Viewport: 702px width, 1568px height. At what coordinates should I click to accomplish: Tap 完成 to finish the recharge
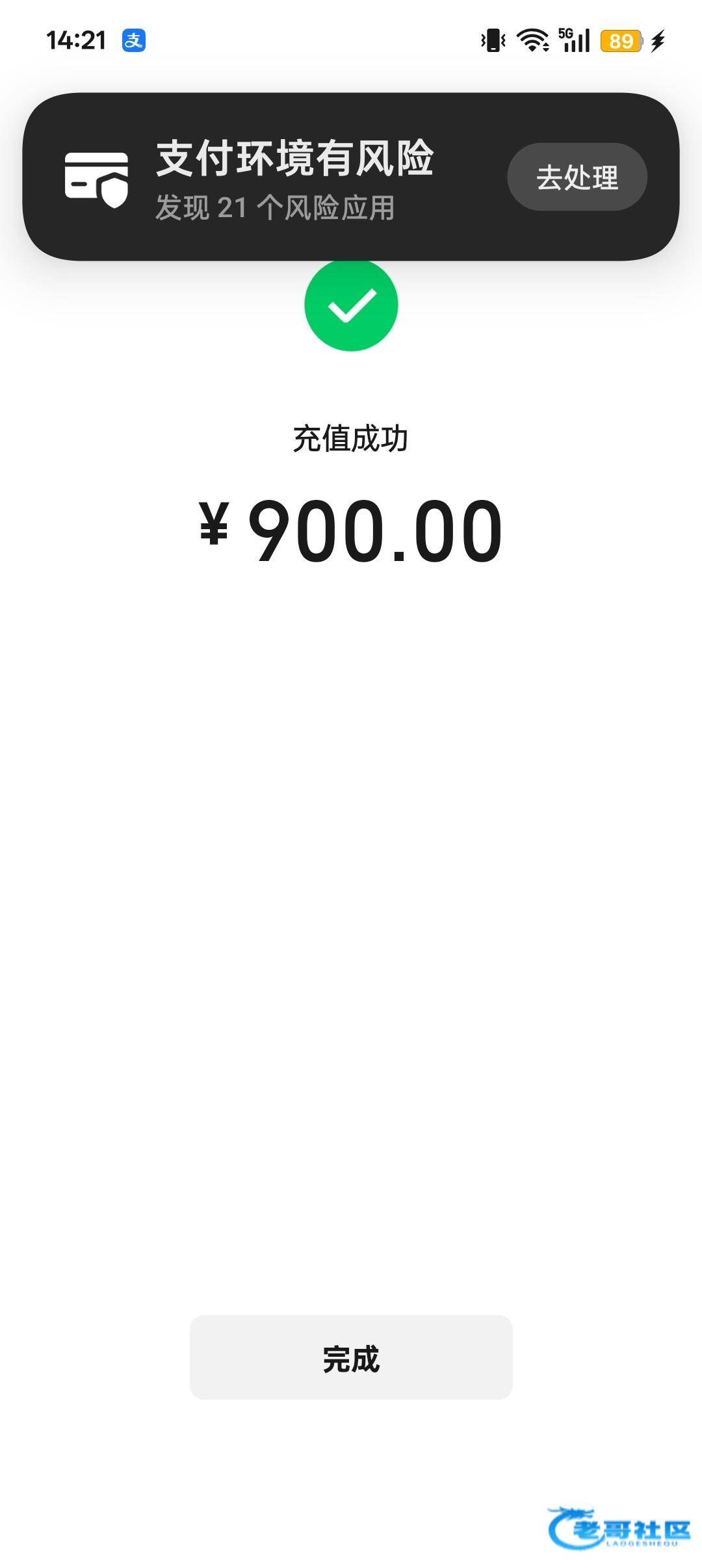351,1358
